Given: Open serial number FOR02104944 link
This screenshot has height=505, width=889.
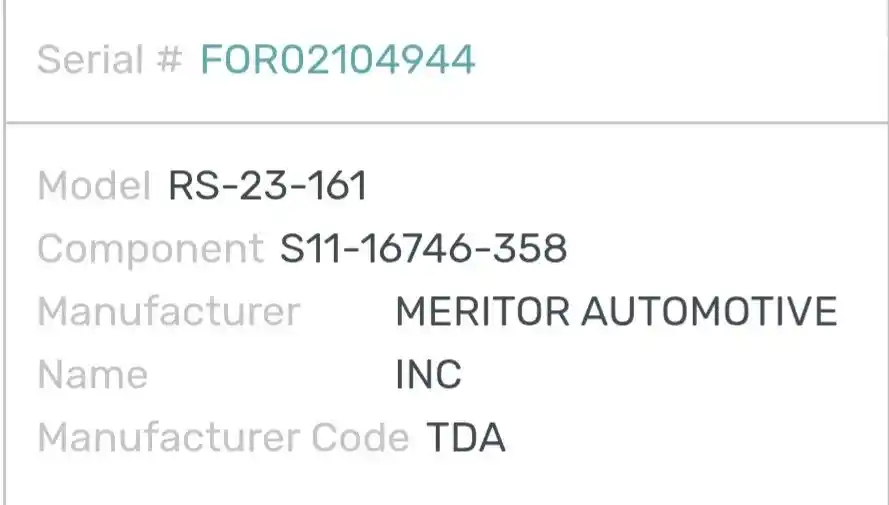Looking at the screenshot, I should tap(337, 61).
